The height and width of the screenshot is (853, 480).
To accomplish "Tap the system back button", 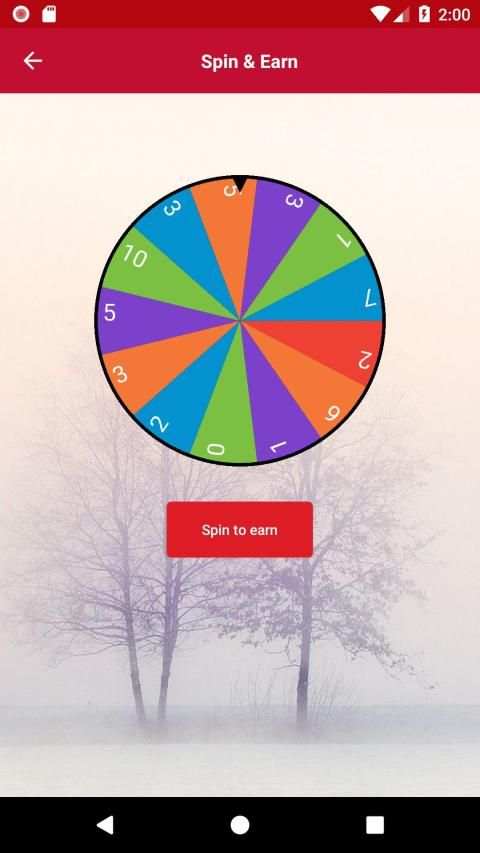I will [104, 825].
